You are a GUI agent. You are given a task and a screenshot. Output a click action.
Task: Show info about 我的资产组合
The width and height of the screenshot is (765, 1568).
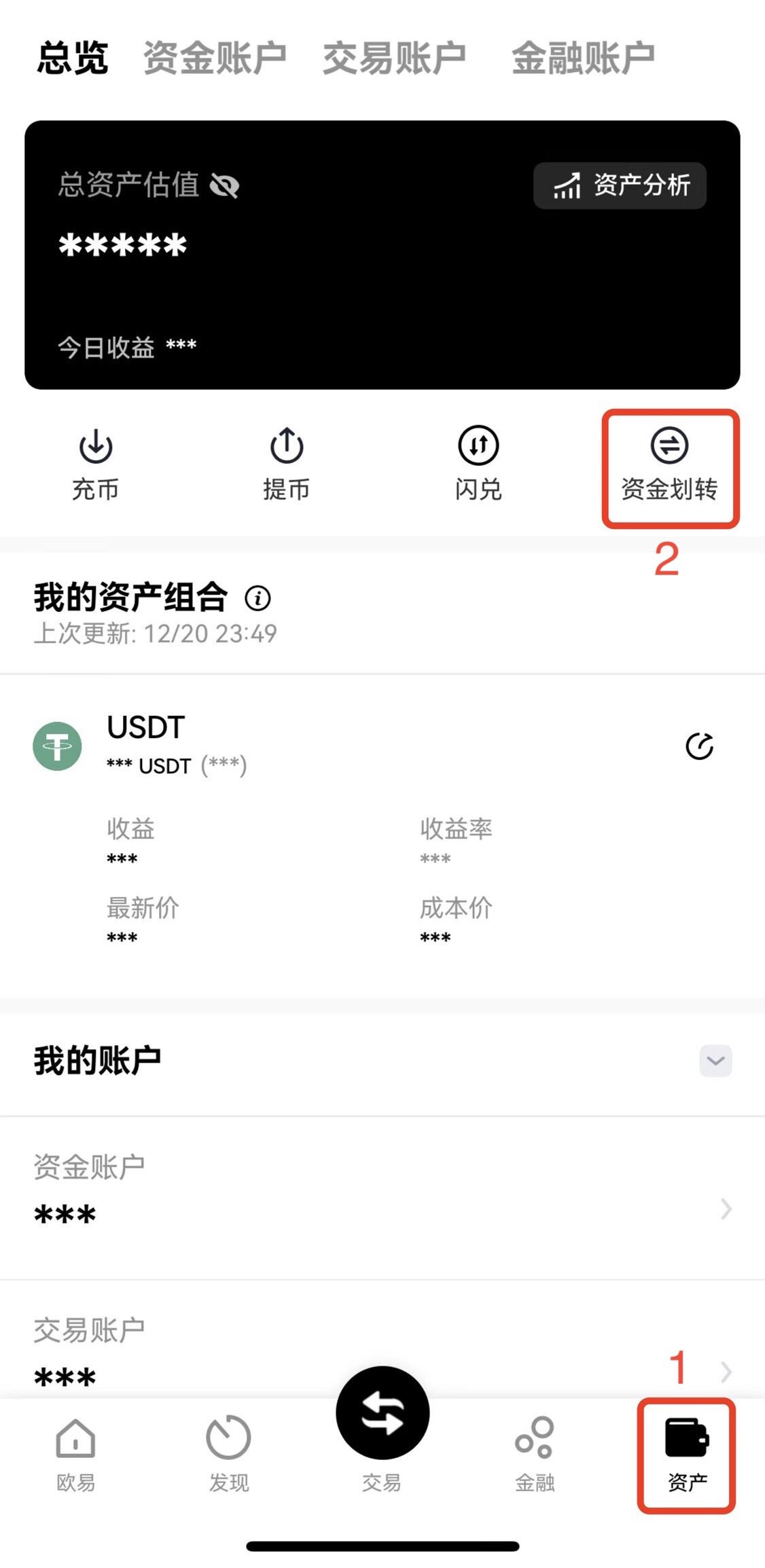[258, 598]
